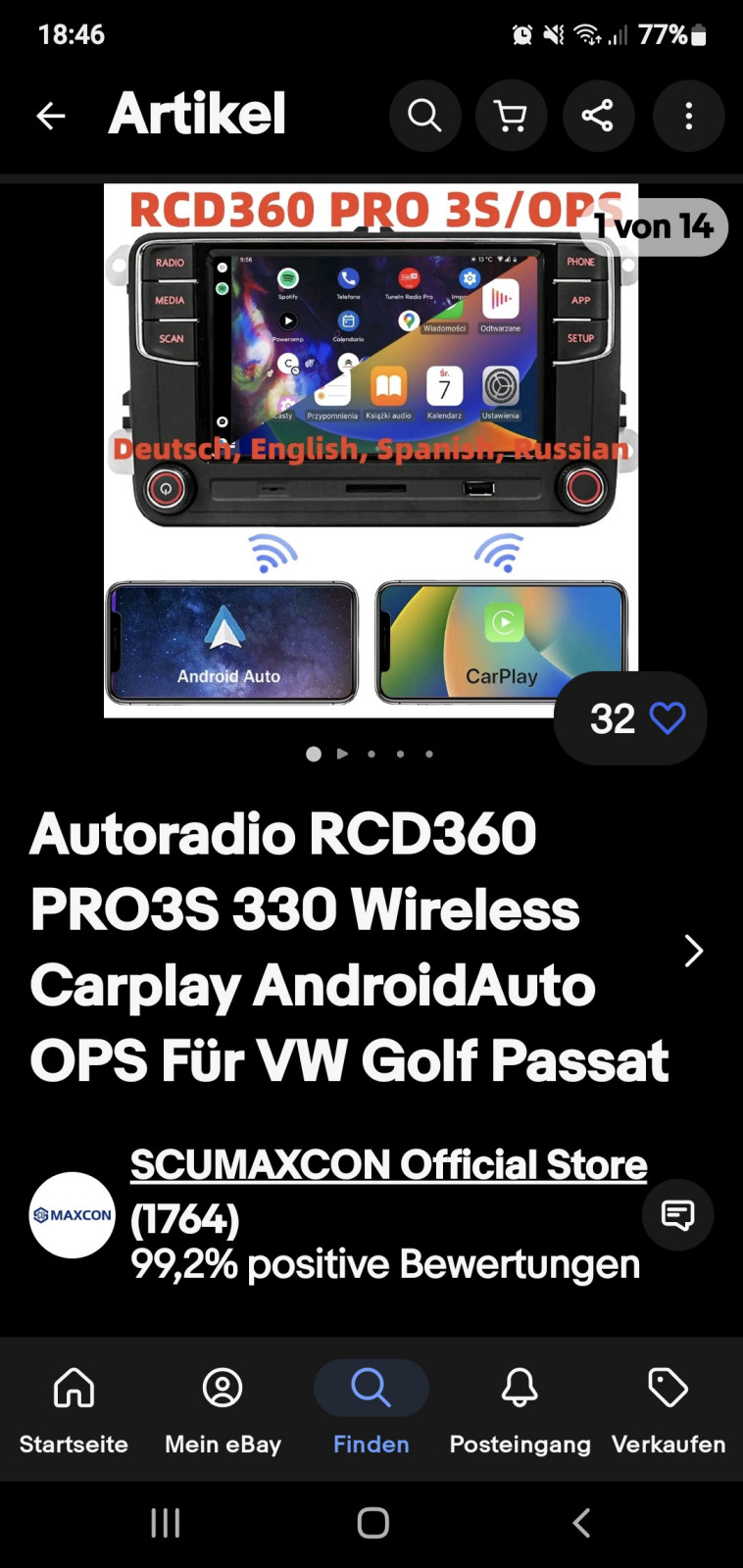743x1568 pixels.
Task: Toggle the heart to save the item
Action: tap(666, 717)
